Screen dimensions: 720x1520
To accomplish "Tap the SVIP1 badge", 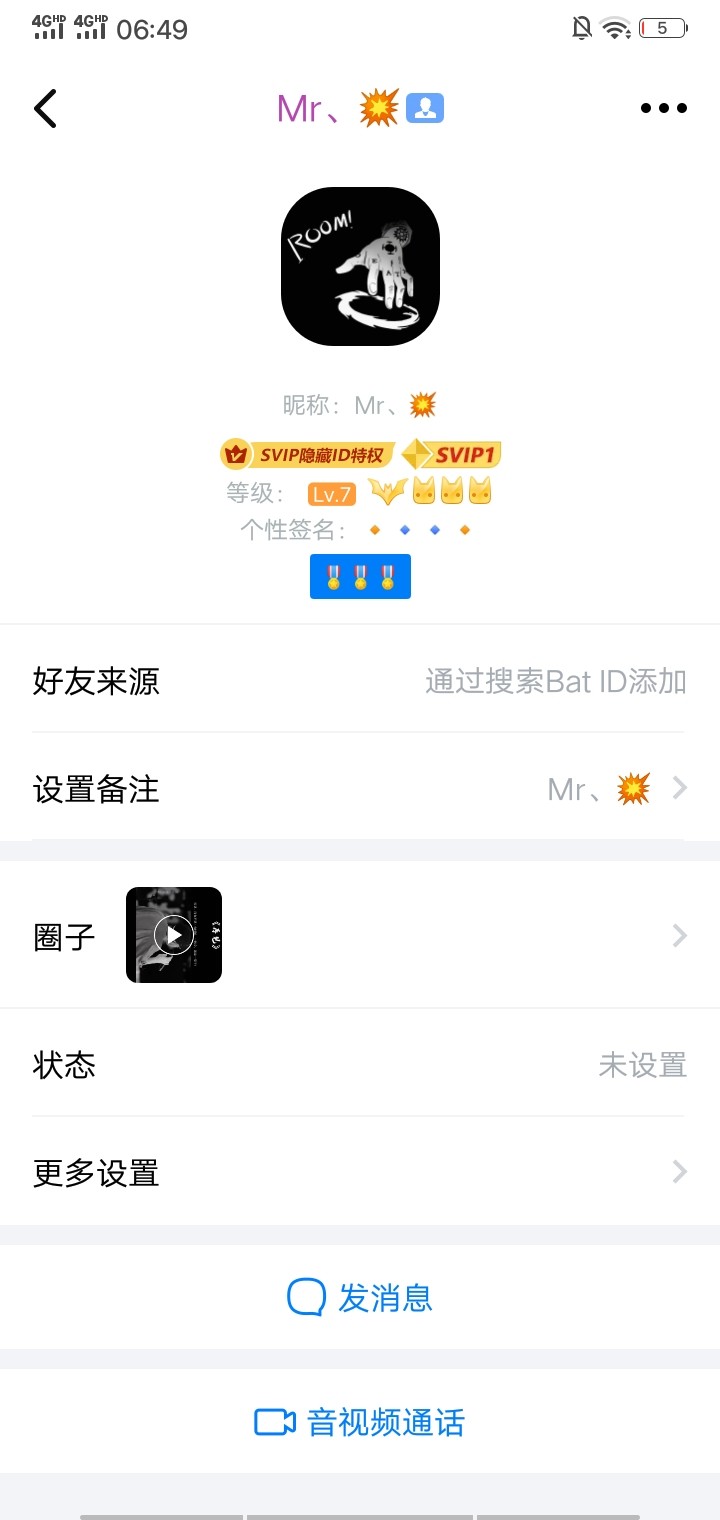I will 452,455.
